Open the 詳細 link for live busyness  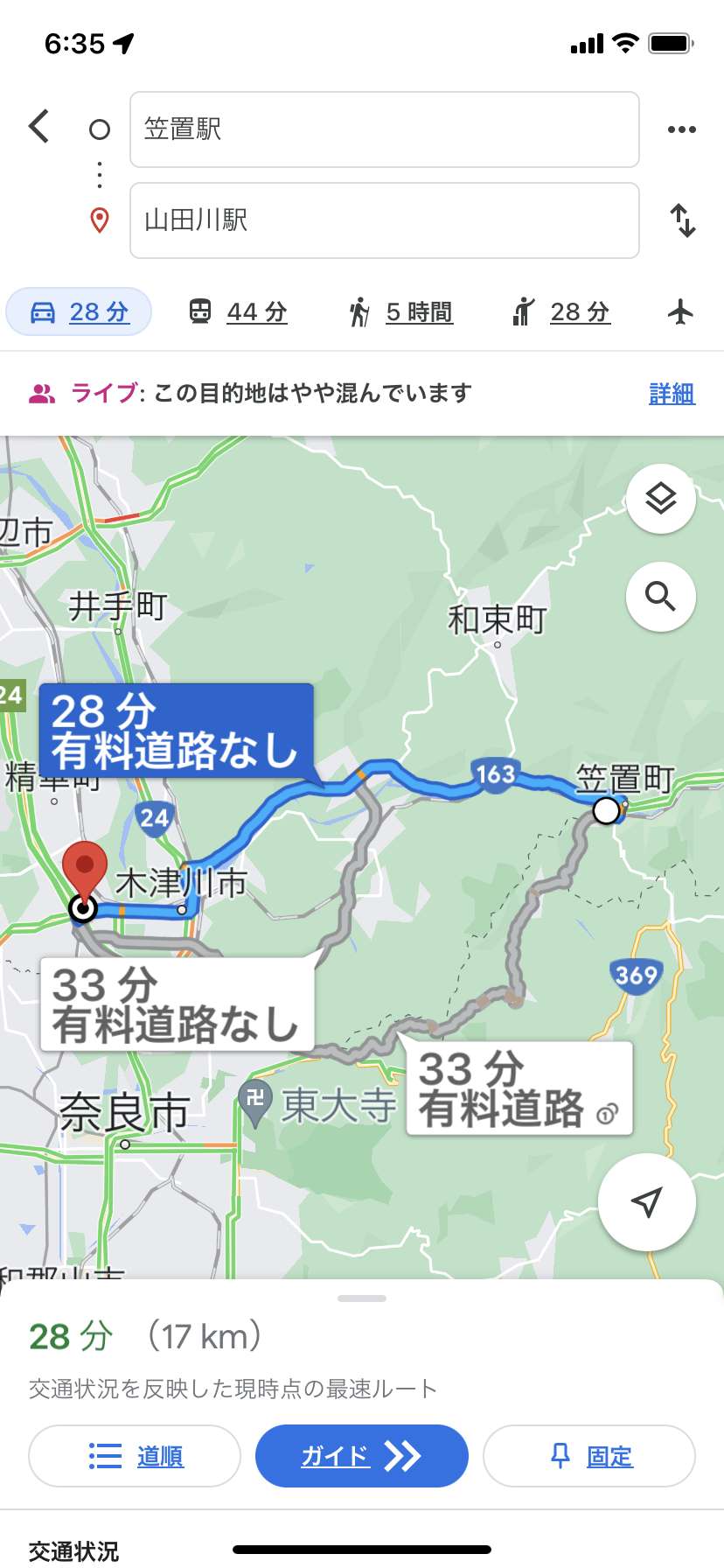pos(672,394)
